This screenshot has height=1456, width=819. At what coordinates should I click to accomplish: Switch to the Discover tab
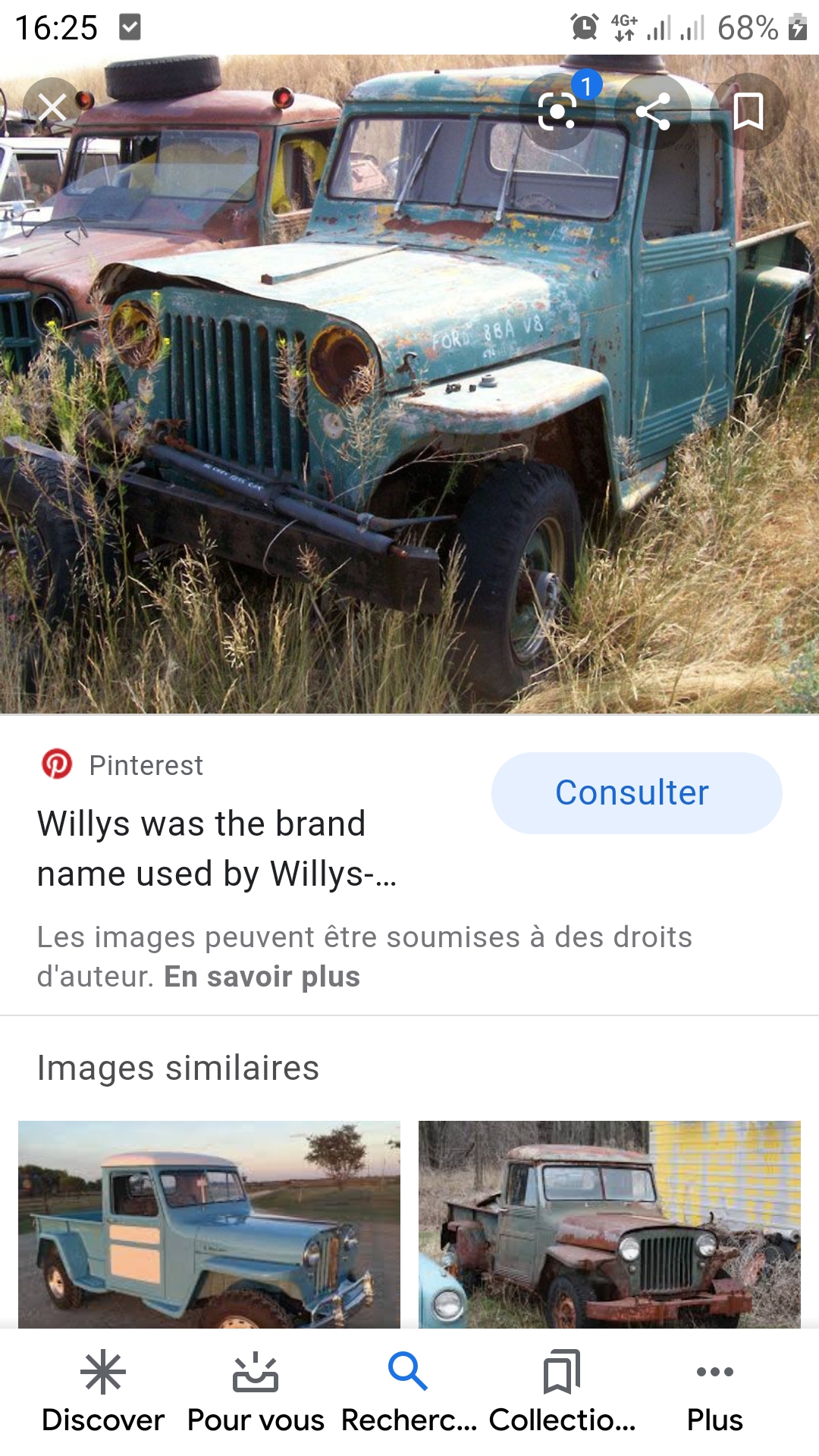(102, 1392)
